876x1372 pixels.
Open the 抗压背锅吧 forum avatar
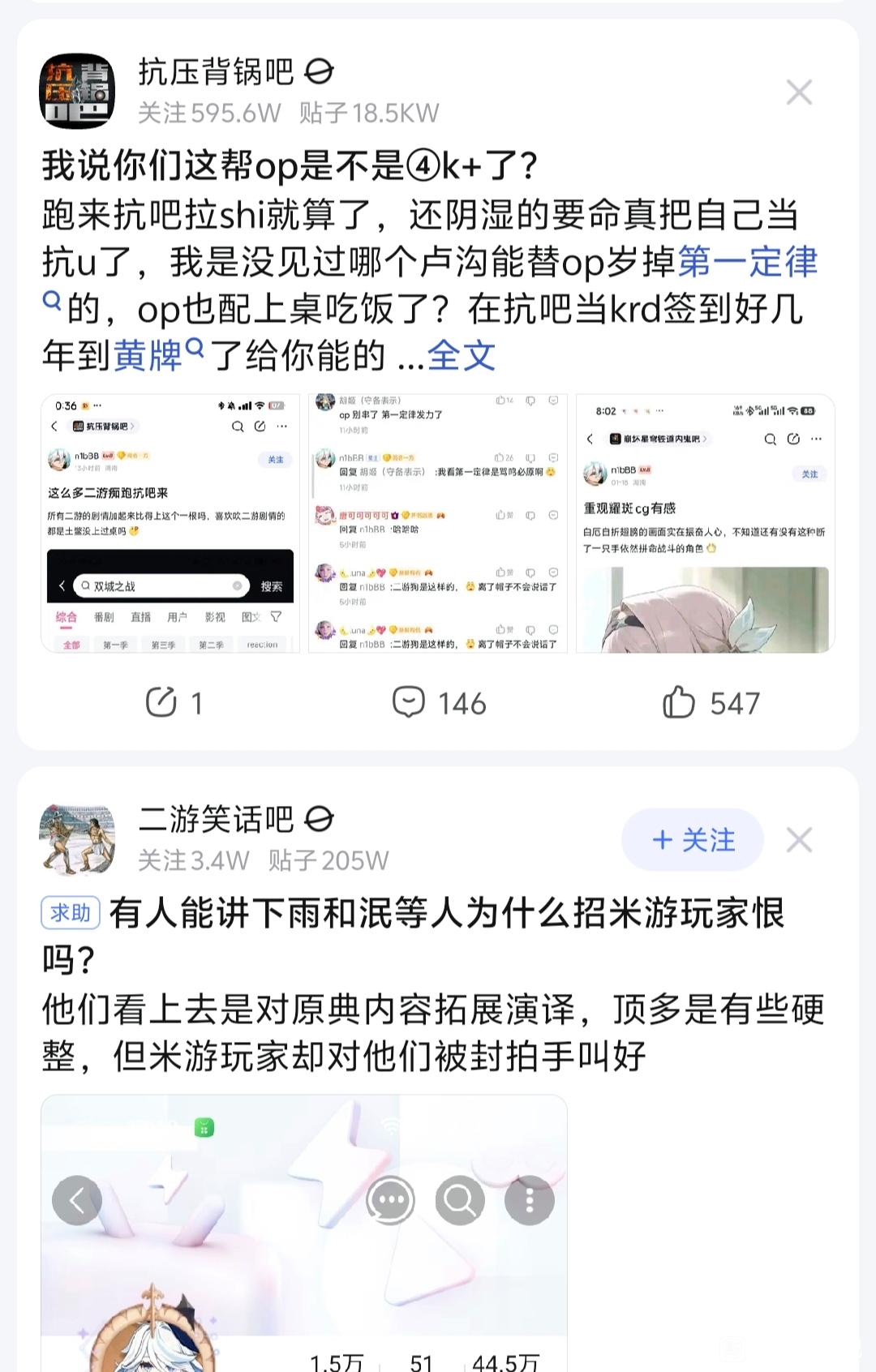[x=77, y=91]
